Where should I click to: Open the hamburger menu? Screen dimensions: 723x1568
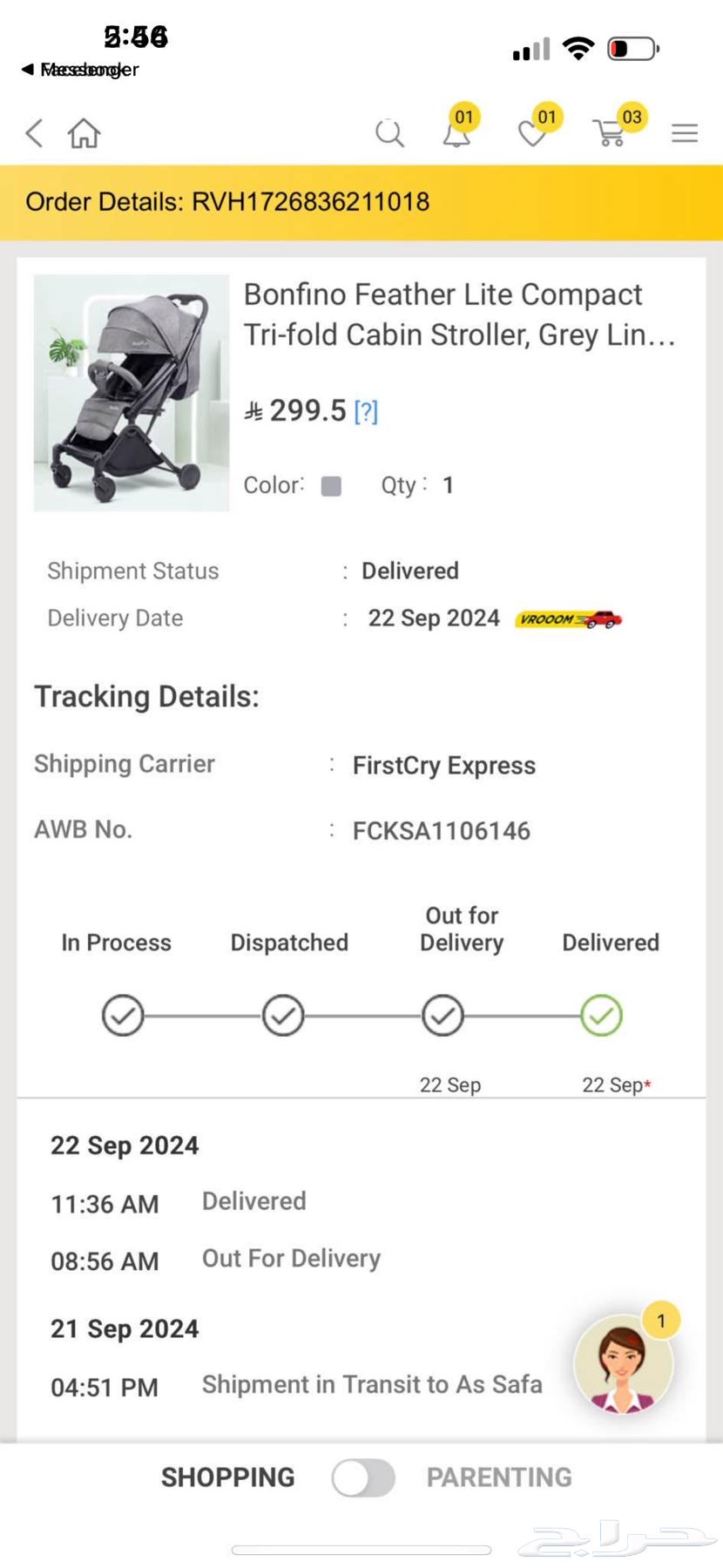coord(685,133)
